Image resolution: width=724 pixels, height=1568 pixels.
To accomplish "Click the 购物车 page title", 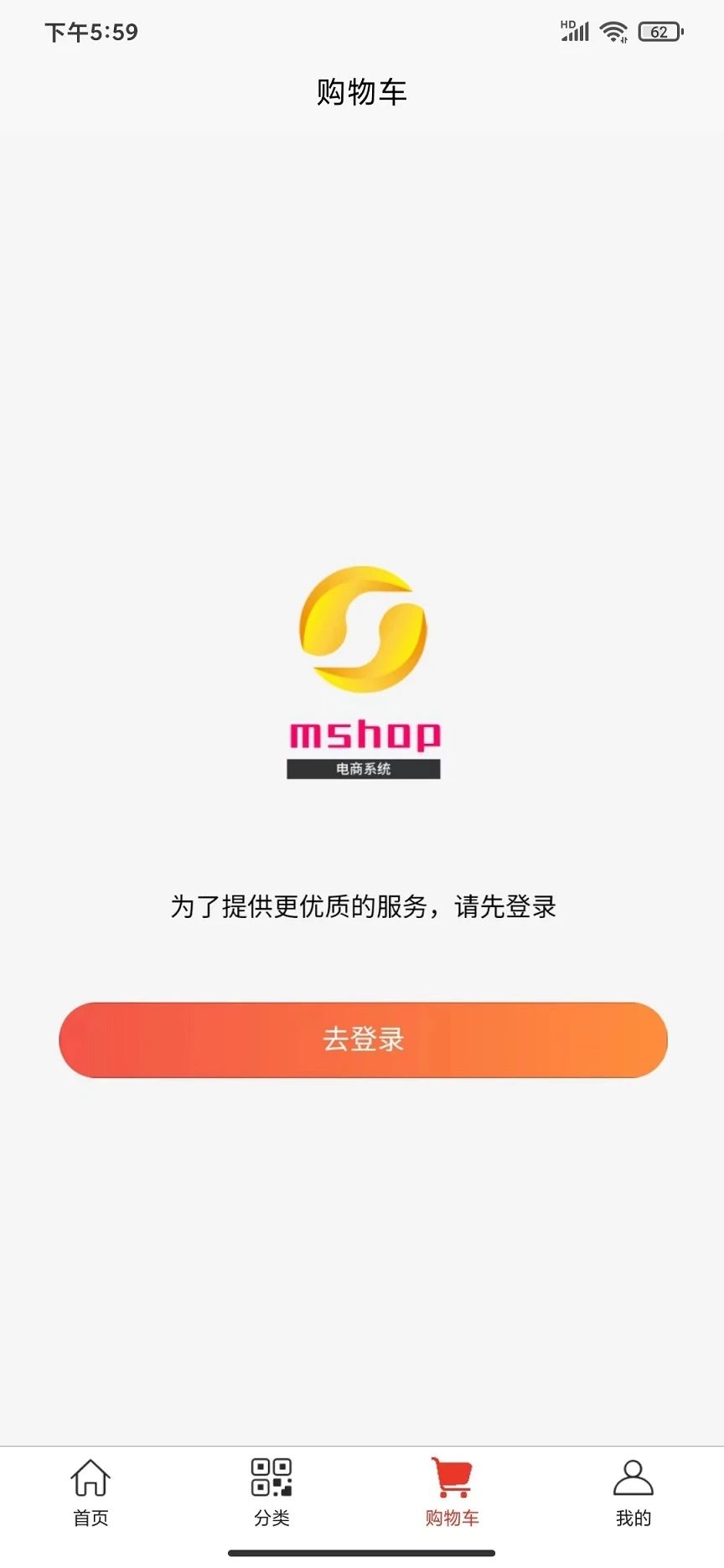I will tap(361, 91).
